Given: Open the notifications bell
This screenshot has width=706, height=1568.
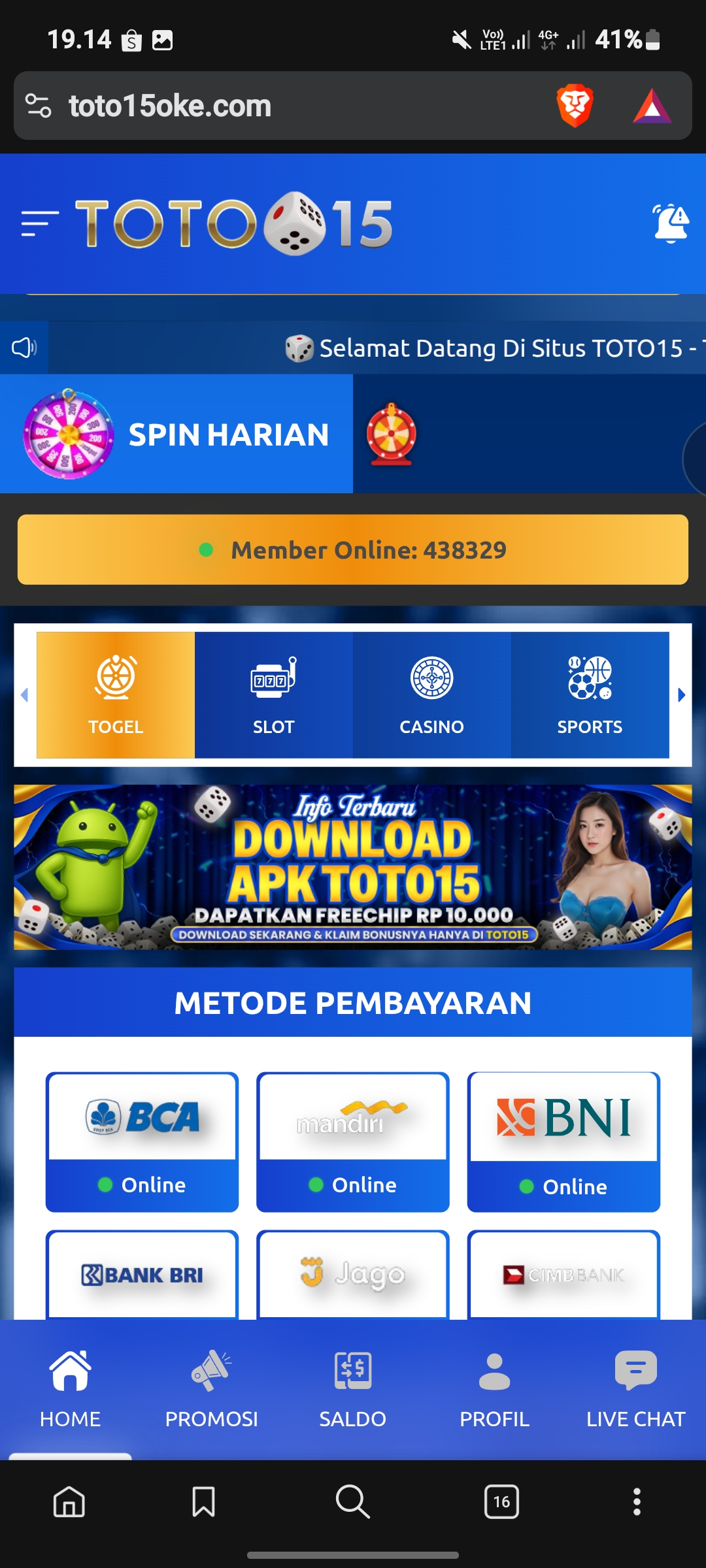Looking at the screenshot, I should pos(670,223).
